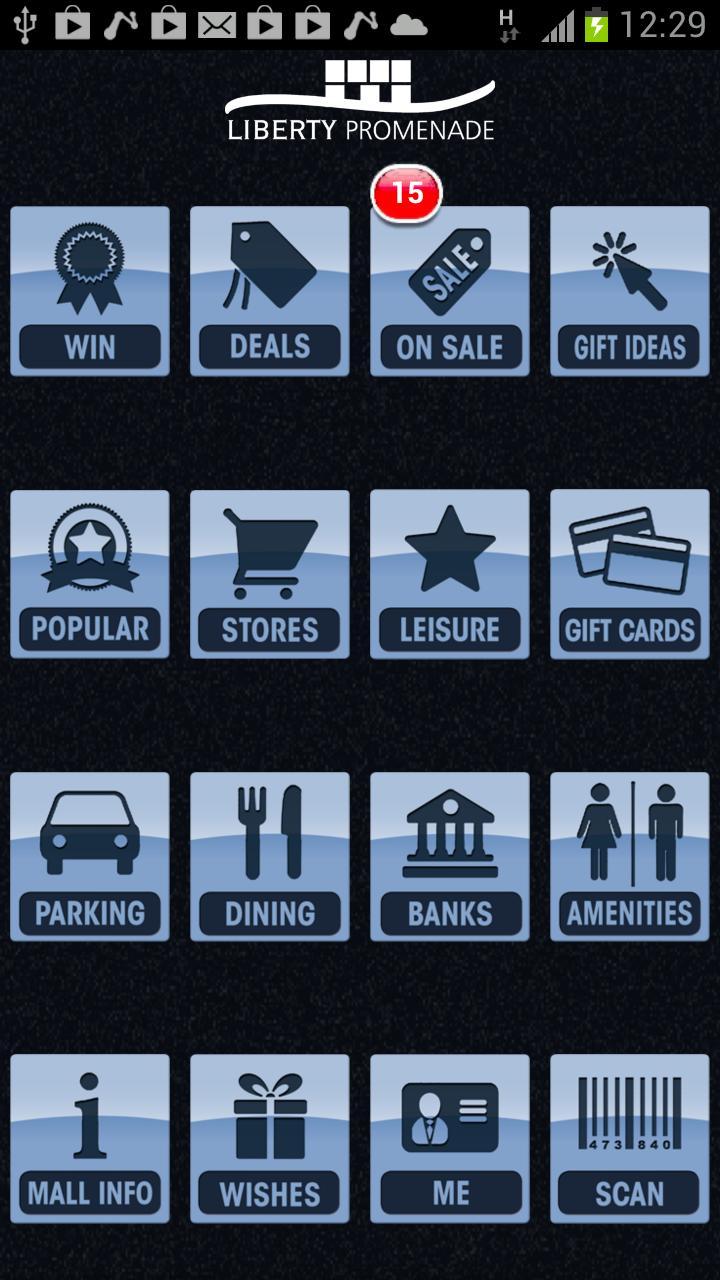Open the Mall Info tile

[90, 1138]
